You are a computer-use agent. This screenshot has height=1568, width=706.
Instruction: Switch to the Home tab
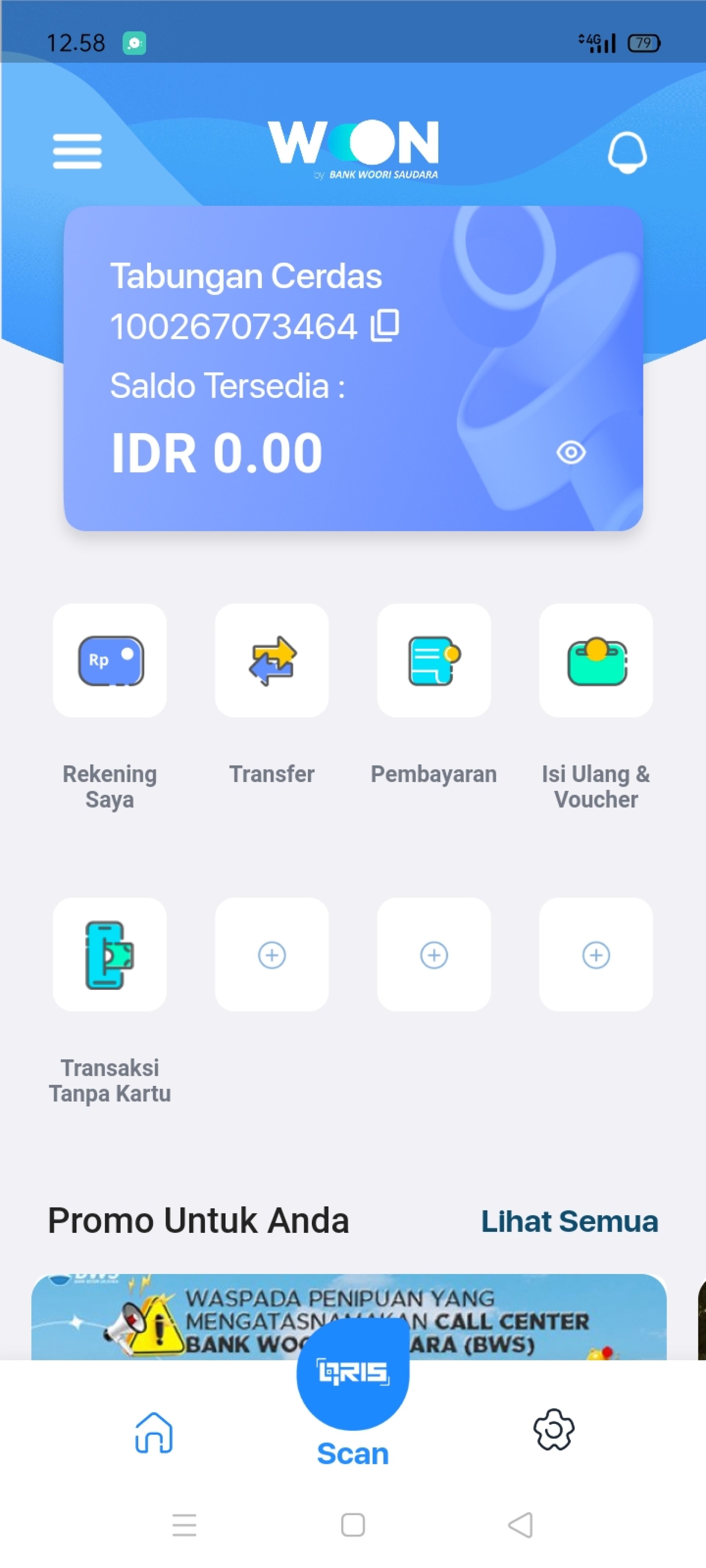coord(153,1432)
